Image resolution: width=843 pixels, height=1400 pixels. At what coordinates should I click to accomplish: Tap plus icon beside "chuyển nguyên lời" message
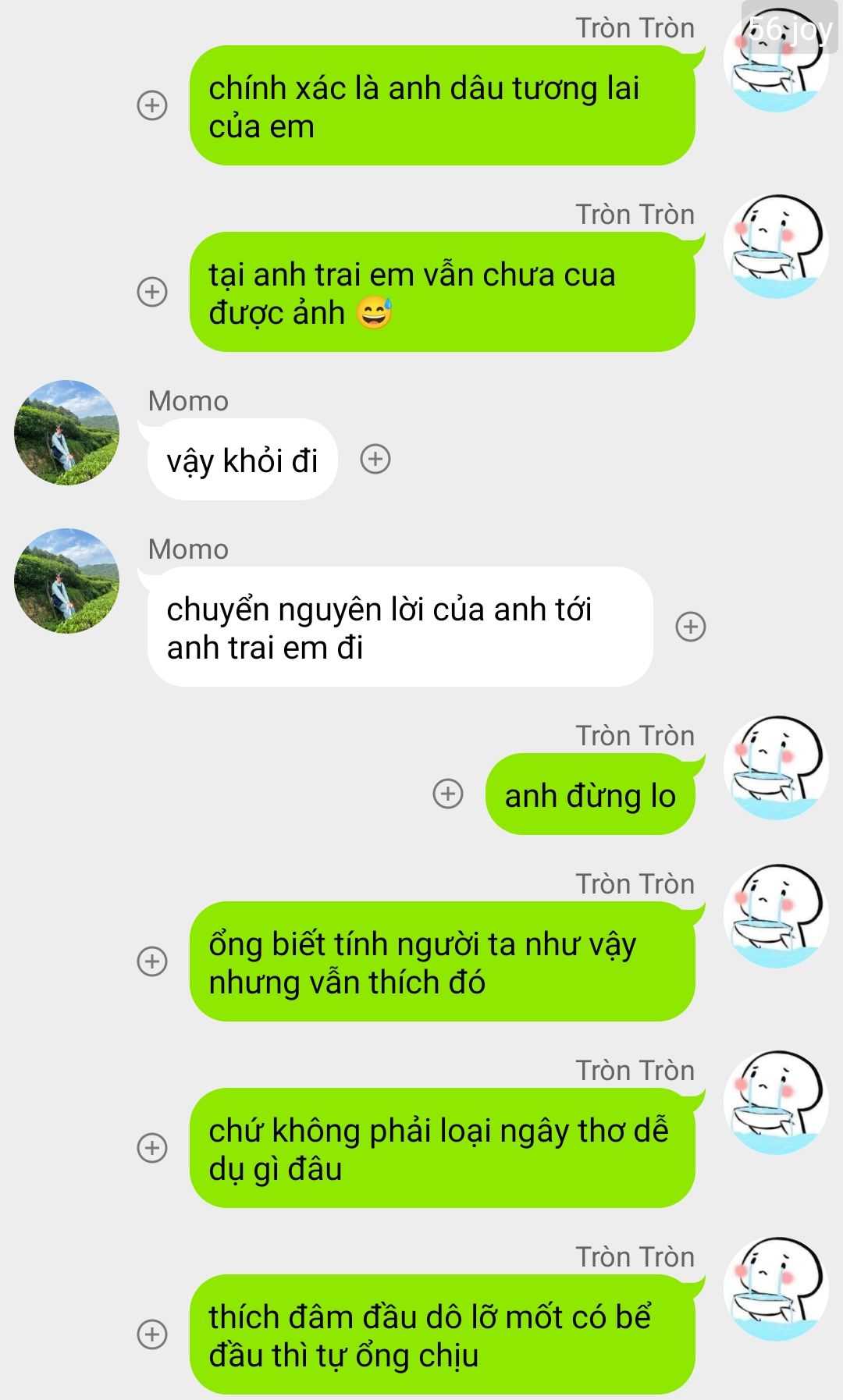click(691, 627)
